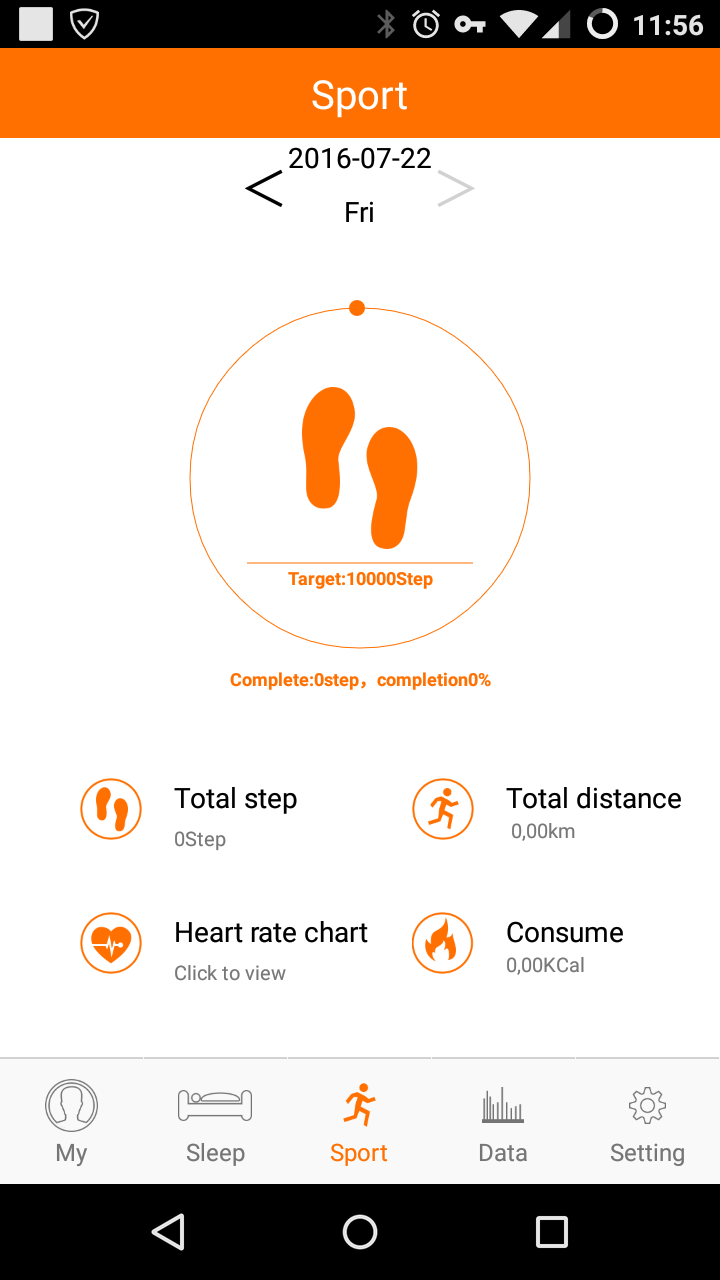This screenshot has height=1280, width=720.
Task: Go to the next day
Action: (x=455, y=188)
